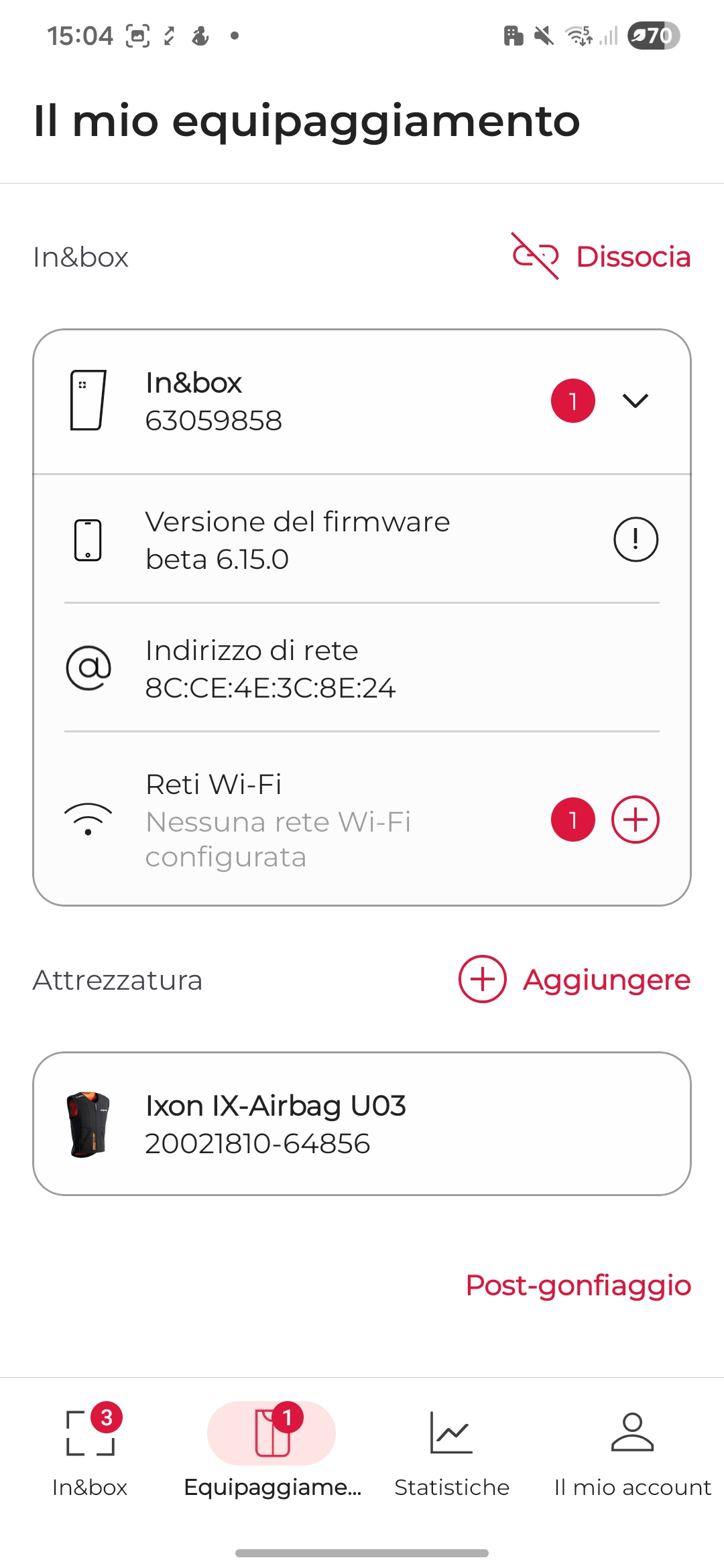Open the Ixon IX-Airbag U03 card

coord(362,1124)
